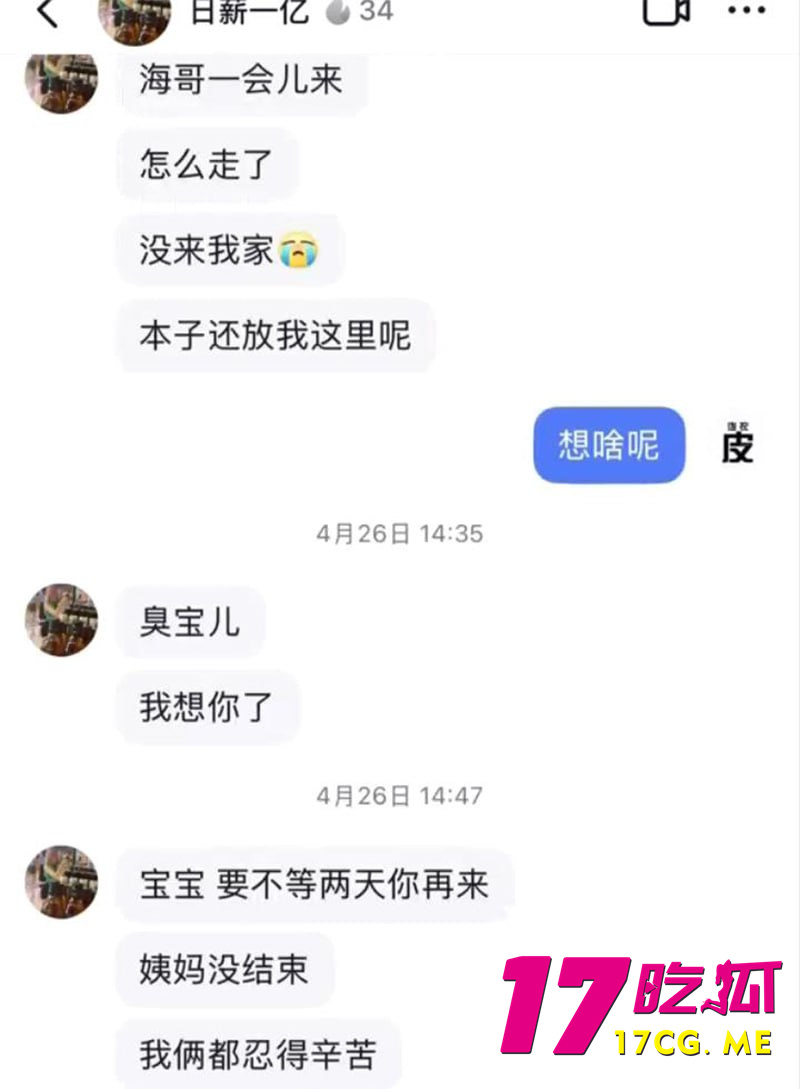Tap the sender avatar beside 臭宝儿
Screen dimensions: 800x1089
pyautogui.click(x=62, y=620)
